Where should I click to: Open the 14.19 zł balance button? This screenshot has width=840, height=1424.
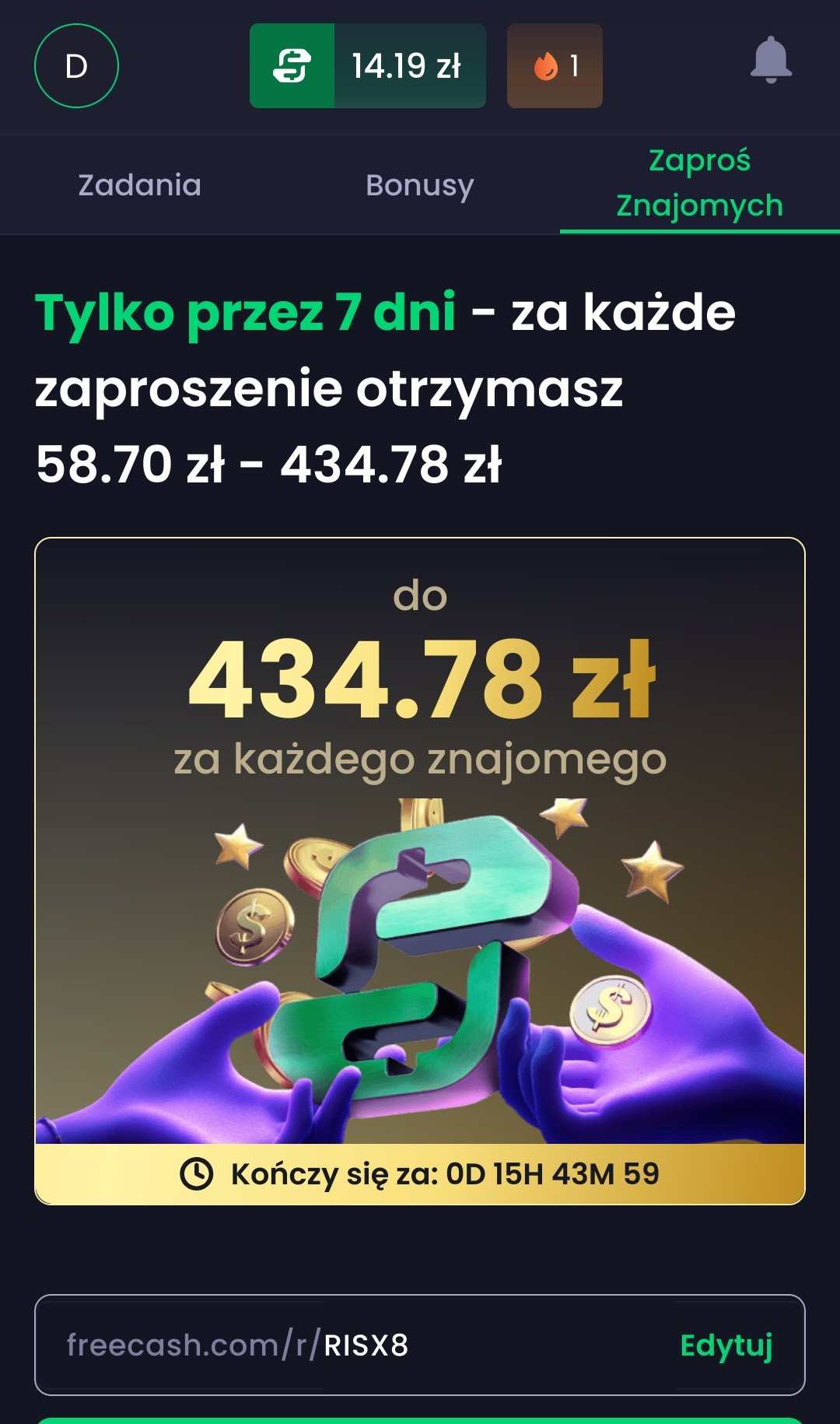coord(368,66)
